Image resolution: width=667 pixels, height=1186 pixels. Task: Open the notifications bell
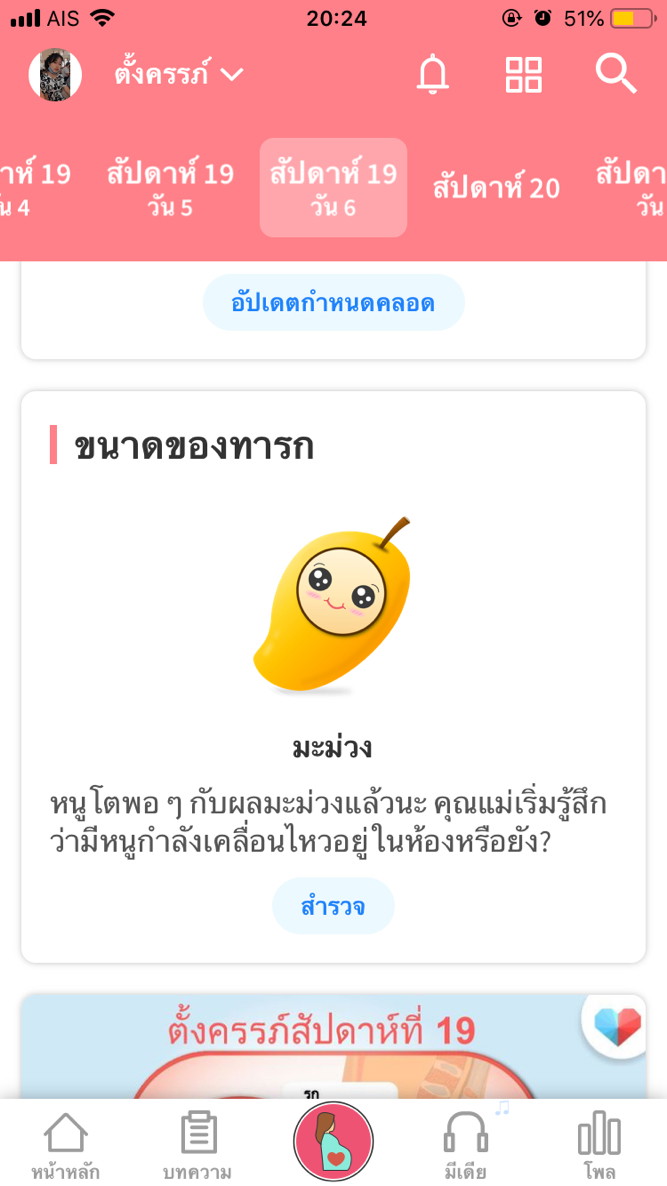coord(432,75)
